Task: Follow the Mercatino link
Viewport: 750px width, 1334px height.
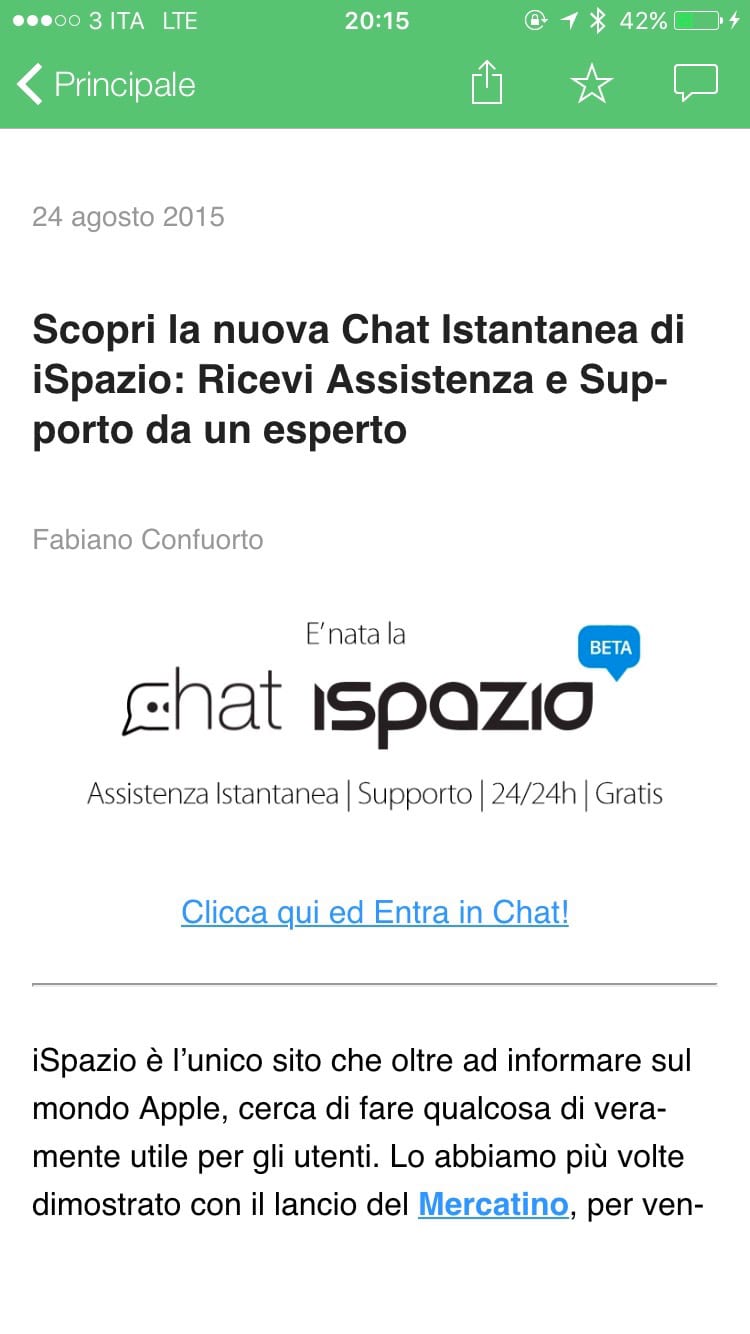Action: 493,1204
